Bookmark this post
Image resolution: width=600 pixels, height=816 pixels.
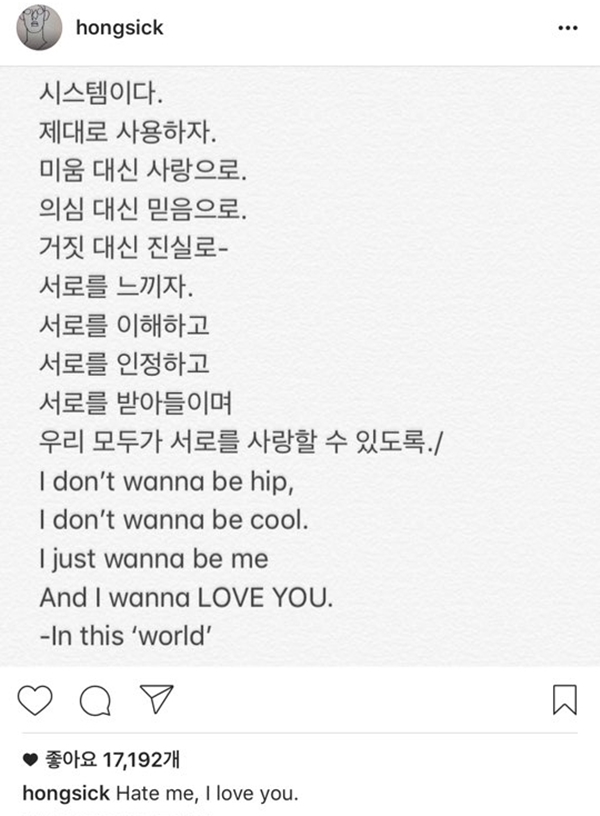[565, 700]
